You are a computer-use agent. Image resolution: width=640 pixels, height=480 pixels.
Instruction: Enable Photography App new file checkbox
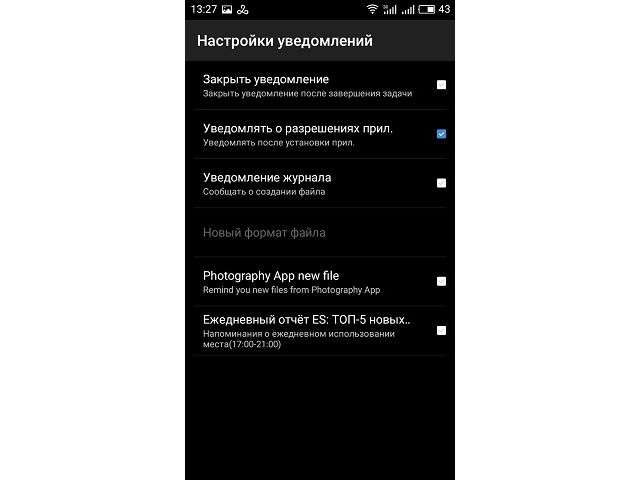441,281
